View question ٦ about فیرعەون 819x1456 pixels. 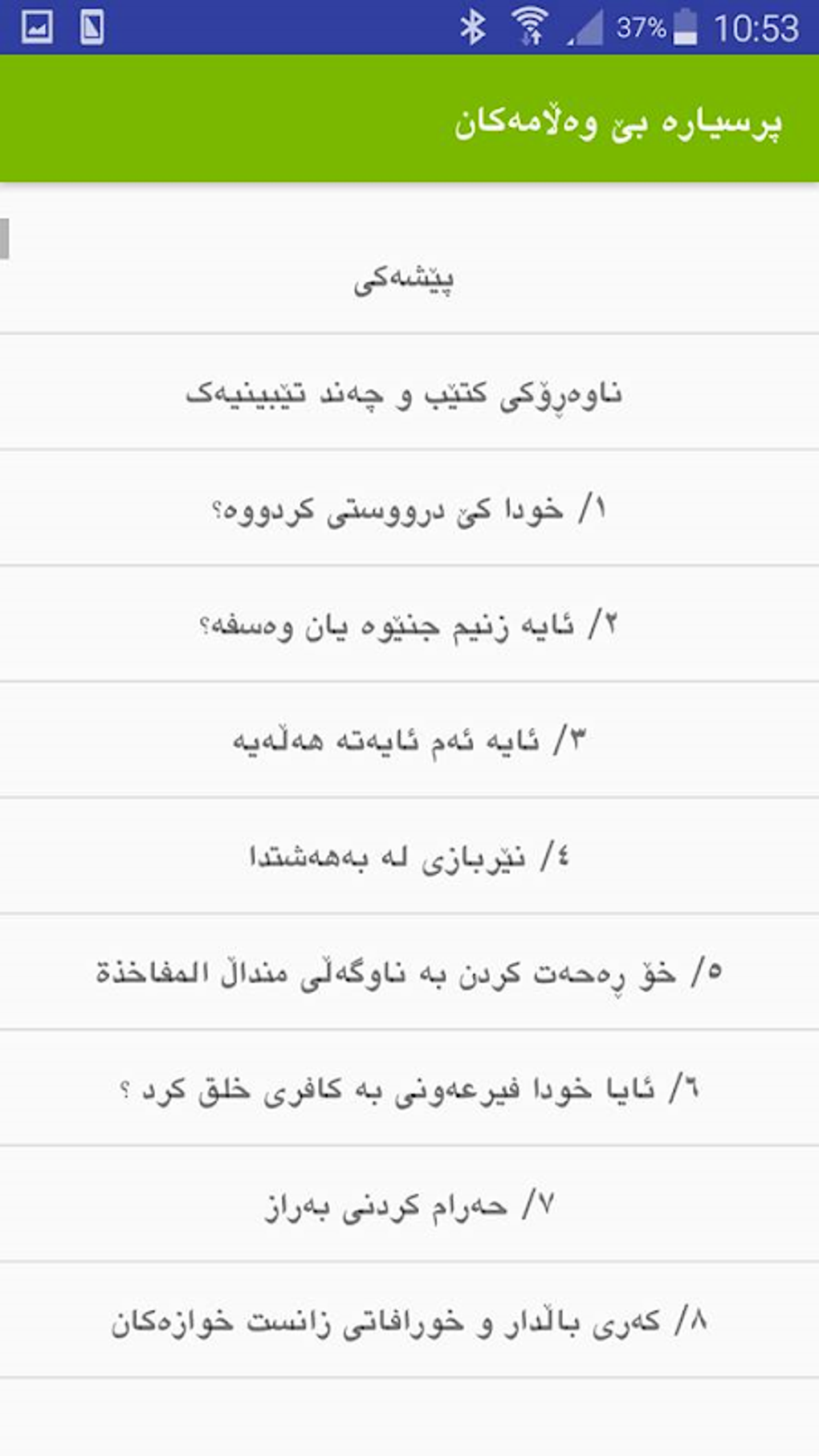(x=408, y=1089)
